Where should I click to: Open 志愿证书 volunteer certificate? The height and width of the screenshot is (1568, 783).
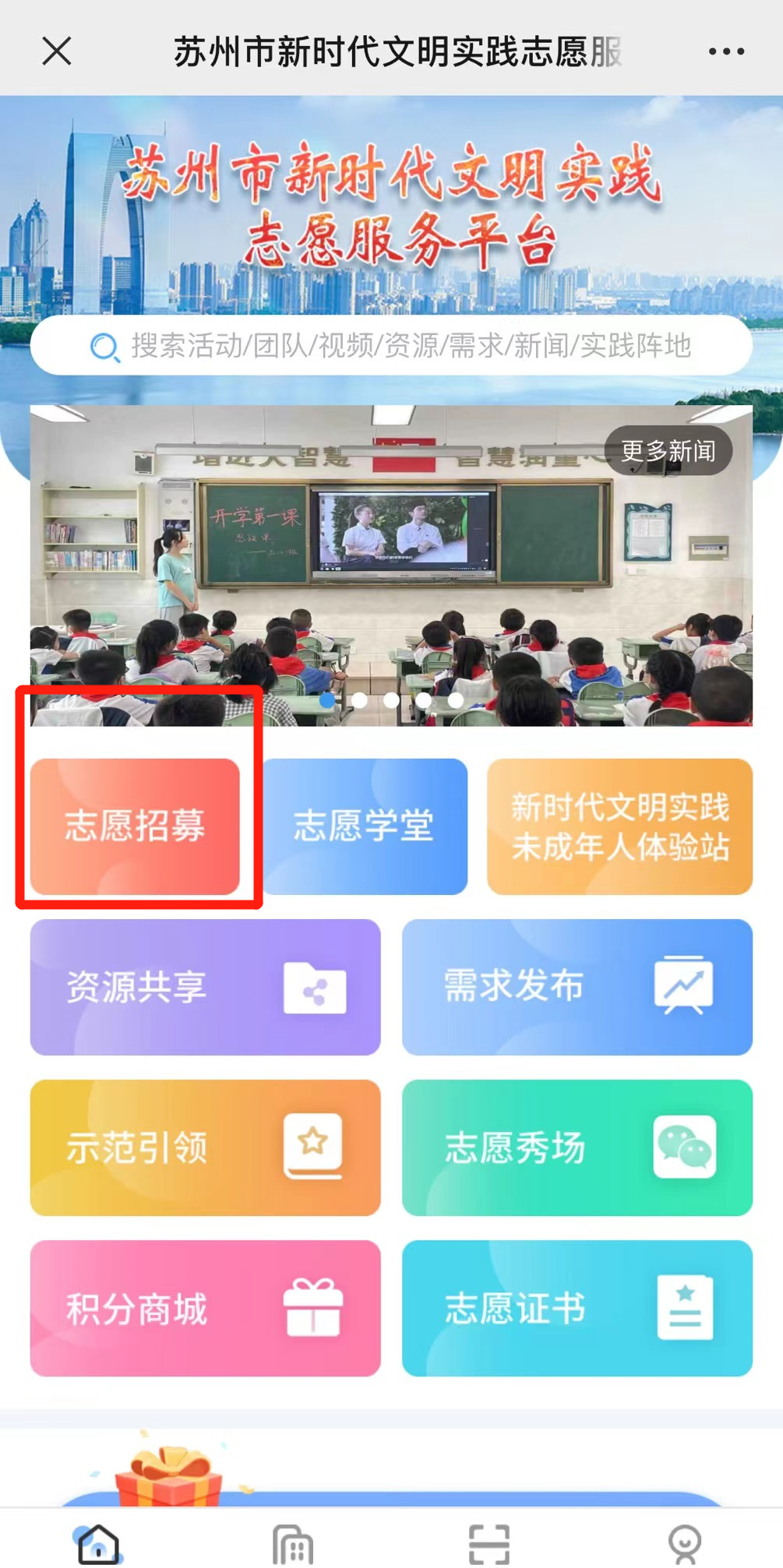577,1308
